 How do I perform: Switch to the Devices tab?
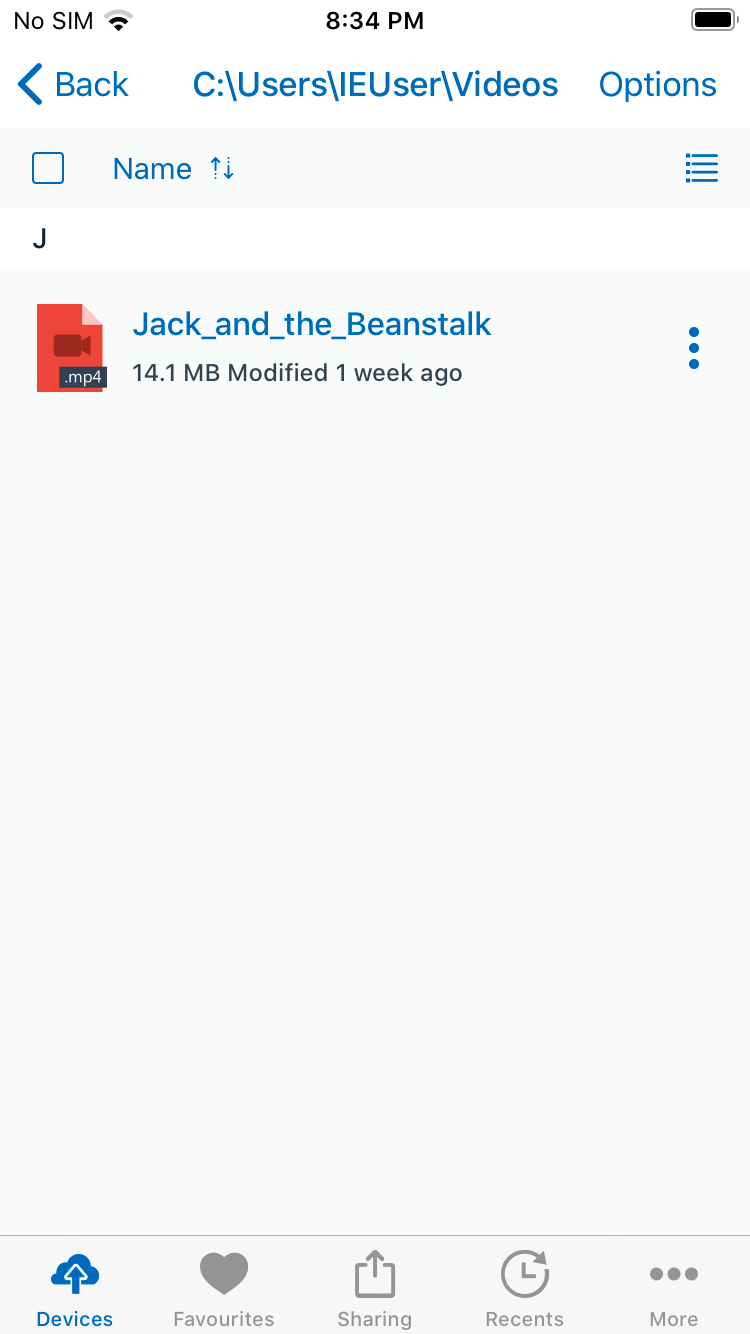tap(75, 1290)
